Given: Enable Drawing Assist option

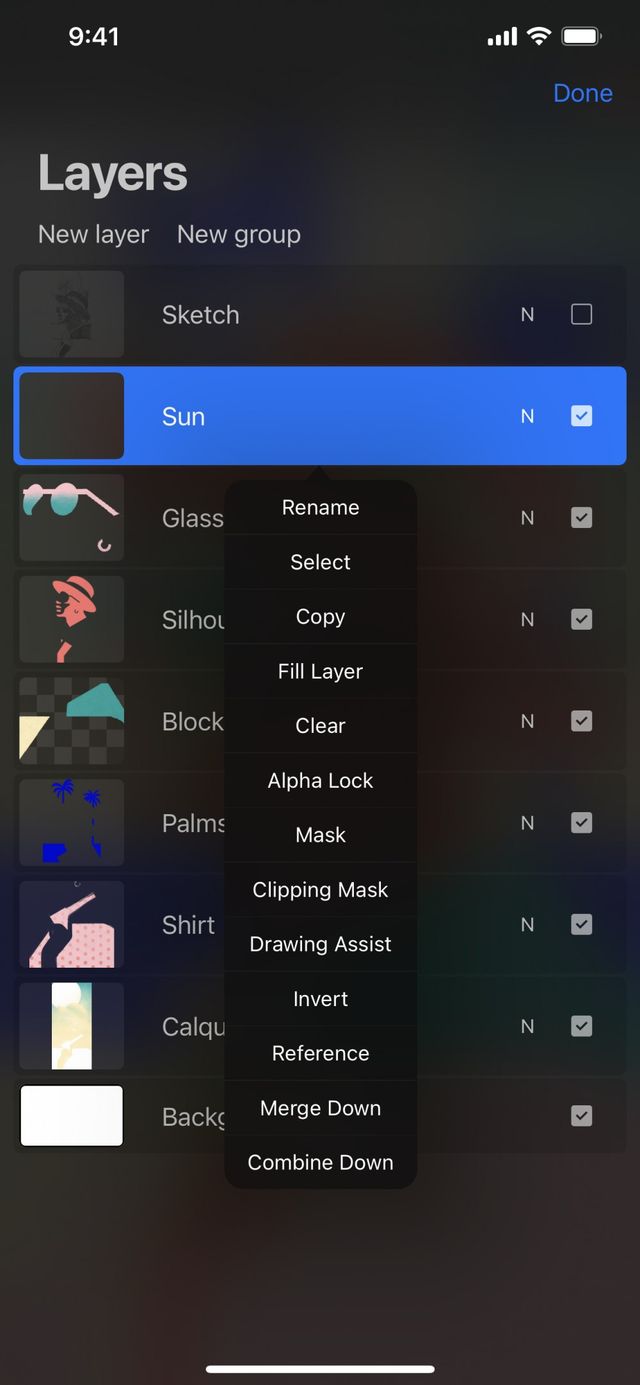Looking at the screenshot, I should click(x=320, y=944).
